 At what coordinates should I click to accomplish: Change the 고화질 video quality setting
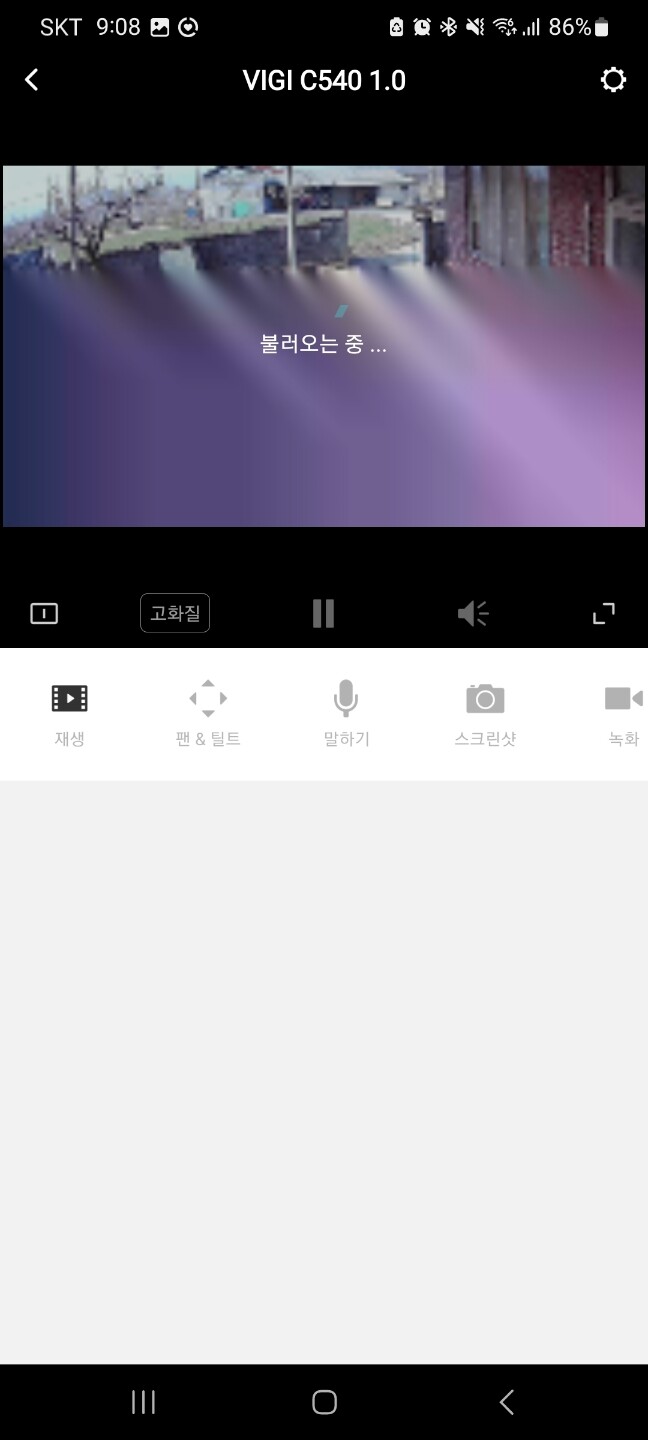[x=175, y=613]
